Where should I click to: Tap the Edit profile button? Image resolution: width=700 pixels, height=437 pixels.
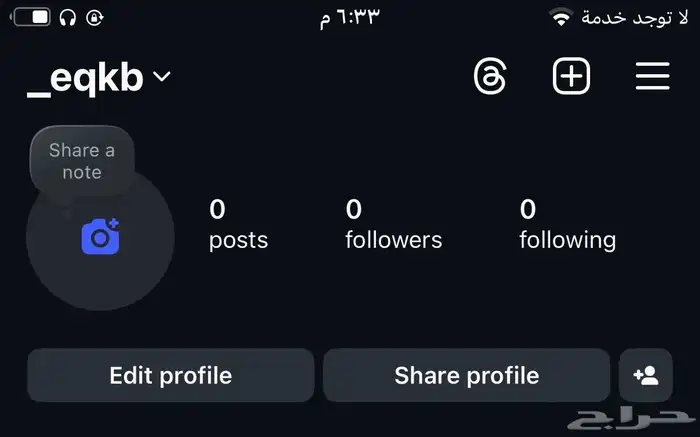170,376
